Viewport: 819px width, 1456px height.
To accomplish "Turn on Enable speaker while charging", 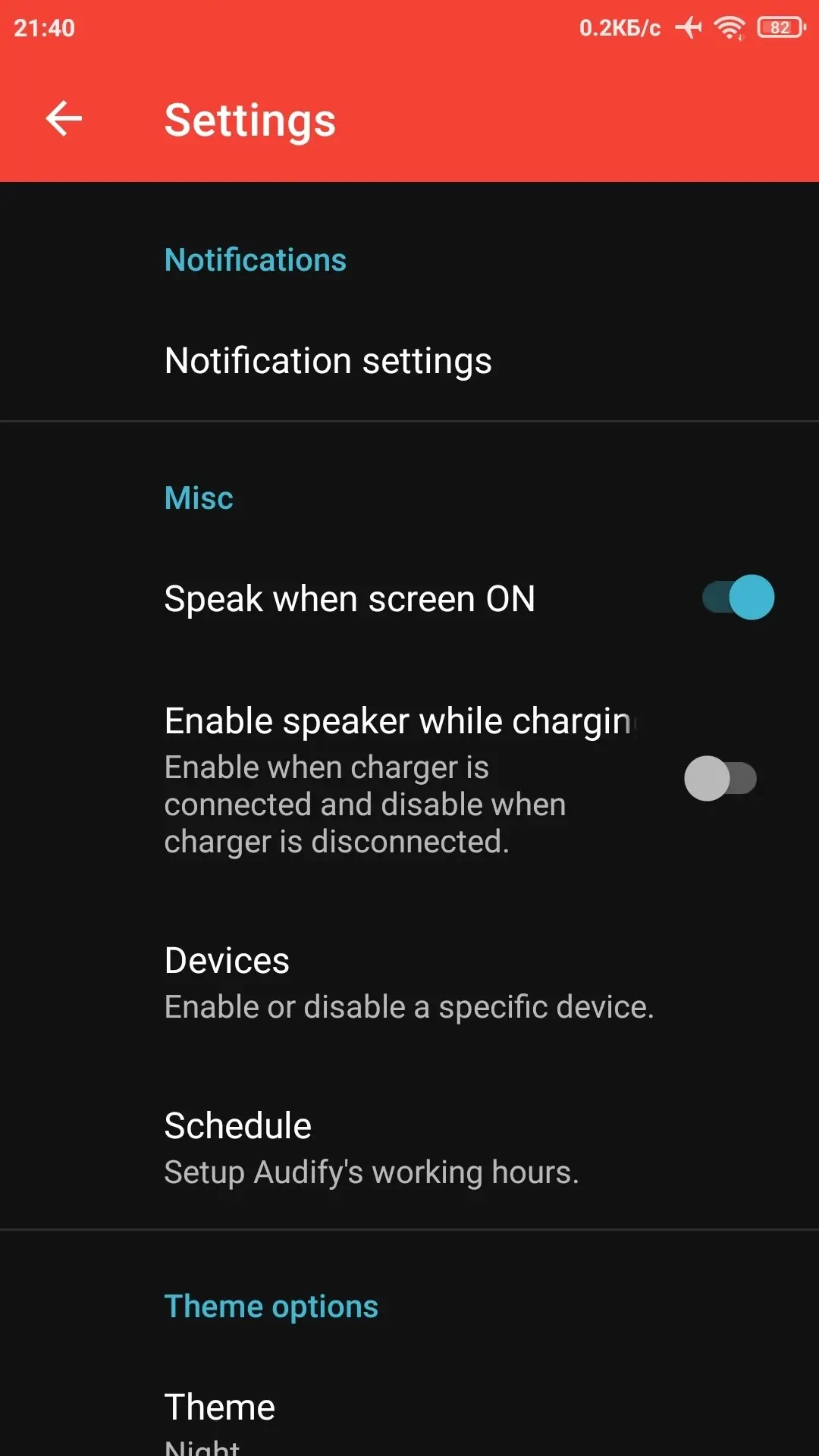I will [720, 779].
